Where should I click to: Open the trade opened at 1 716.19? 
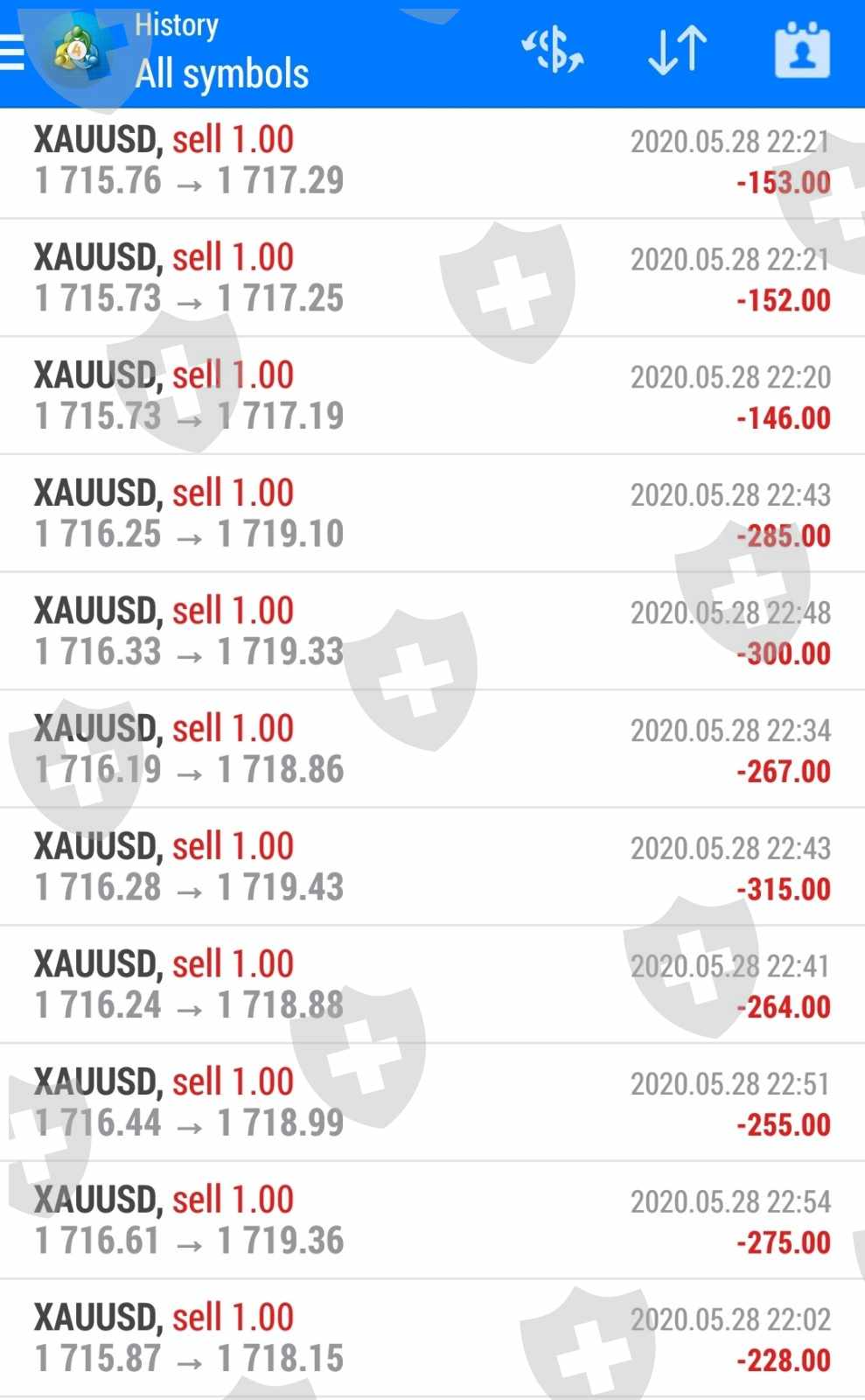pyautogui.click(x=432, y=749)
